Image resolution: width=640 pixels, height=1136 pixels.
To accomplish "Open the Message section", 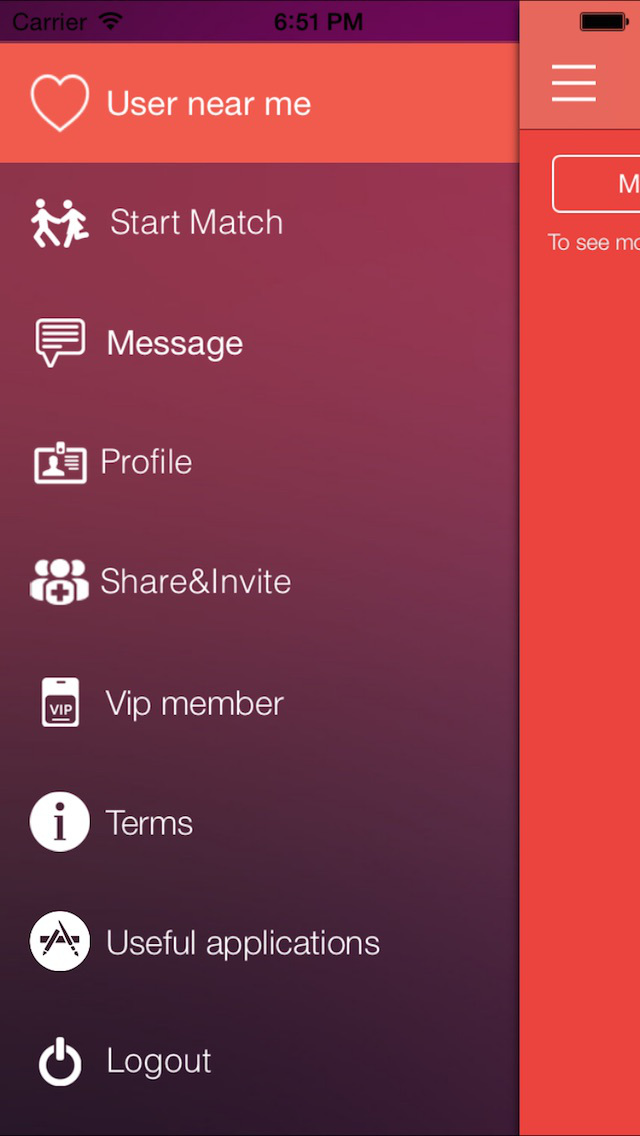I will [x=174, y=343].
